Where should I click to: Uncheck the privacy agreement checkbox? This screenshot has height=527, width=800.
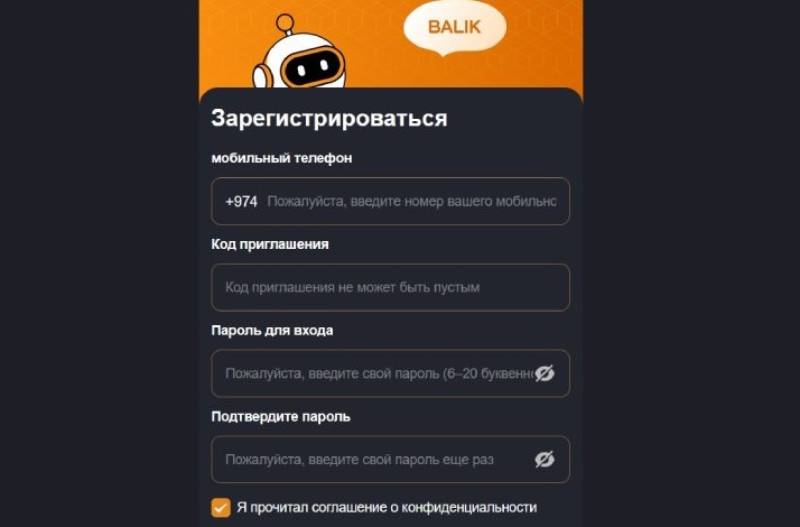[x=221, y=507]
